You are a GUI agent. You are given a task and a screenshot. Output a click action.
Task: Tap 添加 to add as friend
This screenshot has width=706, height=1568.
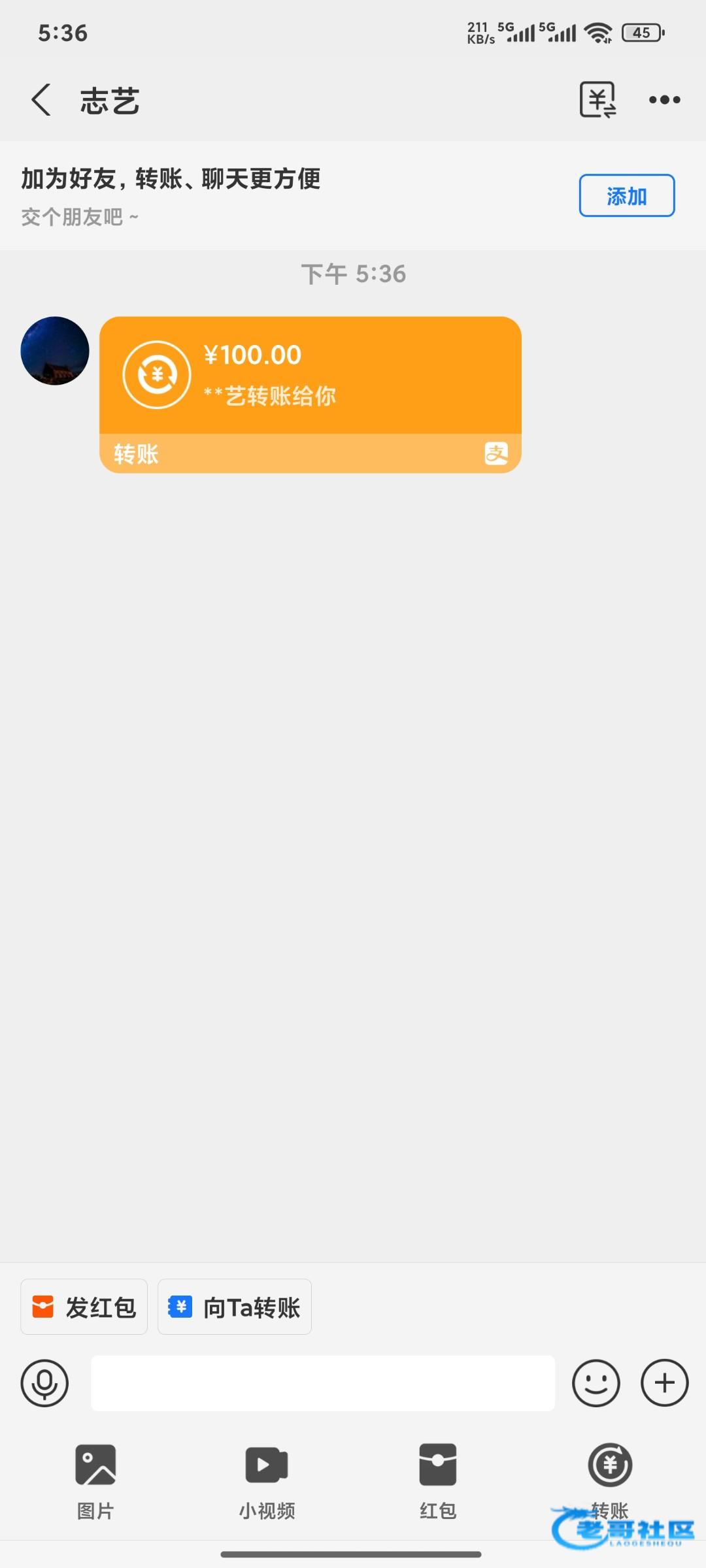click(x=626, y=195)
